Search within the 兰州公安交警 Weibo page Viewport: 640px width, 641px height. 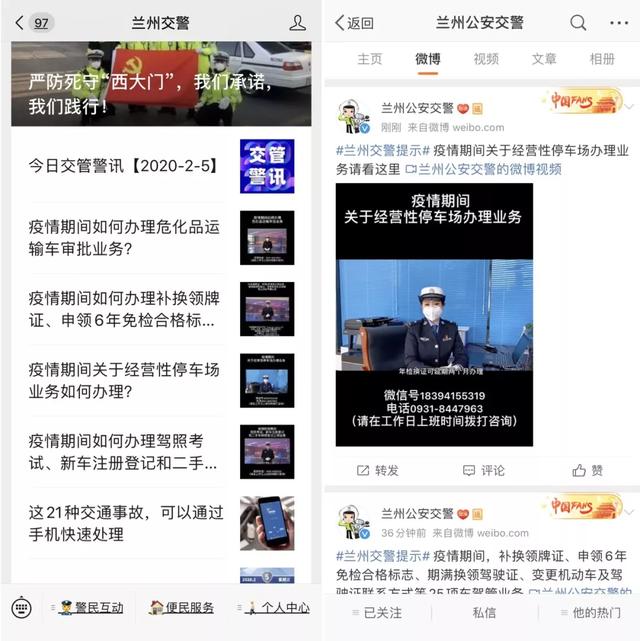coord(579,22)
